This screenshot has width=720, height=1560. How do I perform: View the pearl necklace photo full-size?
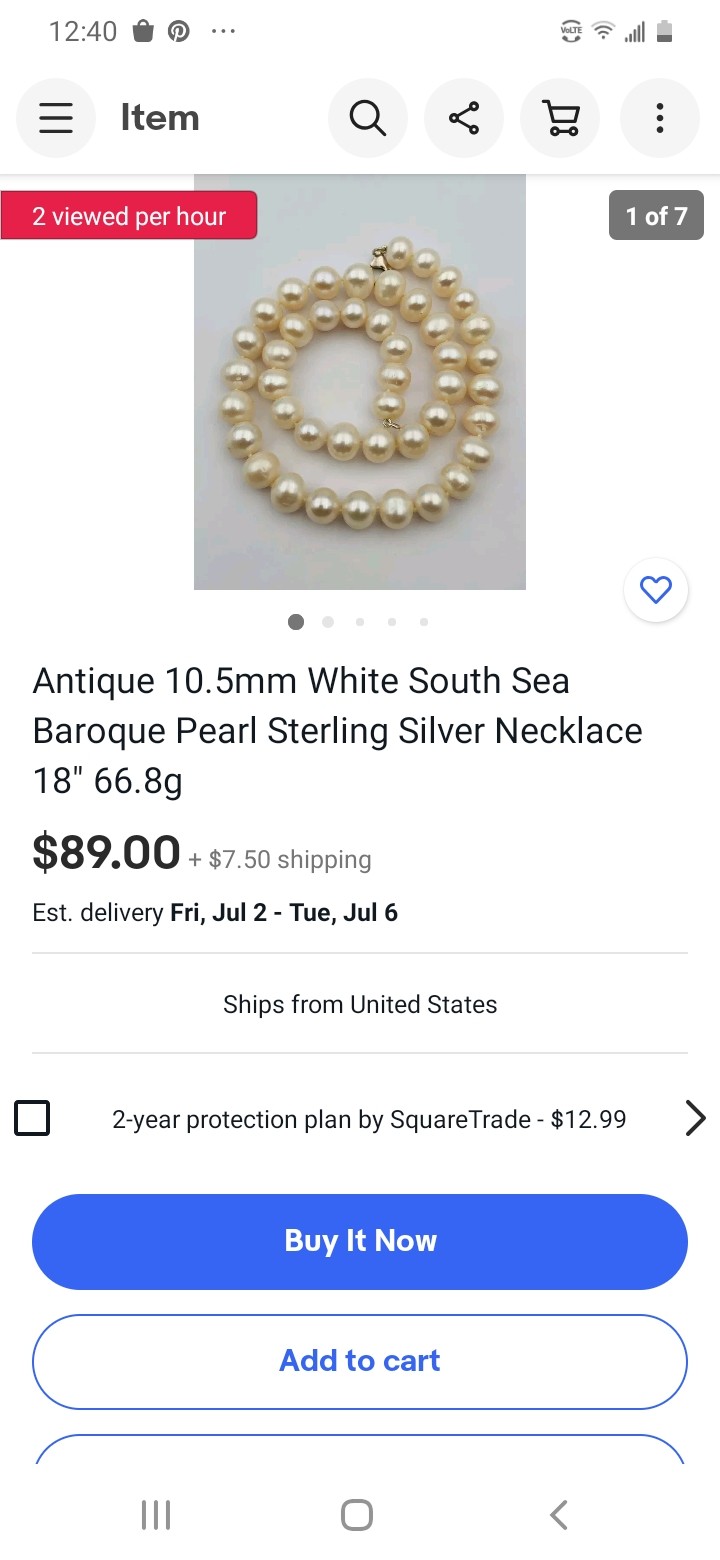[360, 382]
